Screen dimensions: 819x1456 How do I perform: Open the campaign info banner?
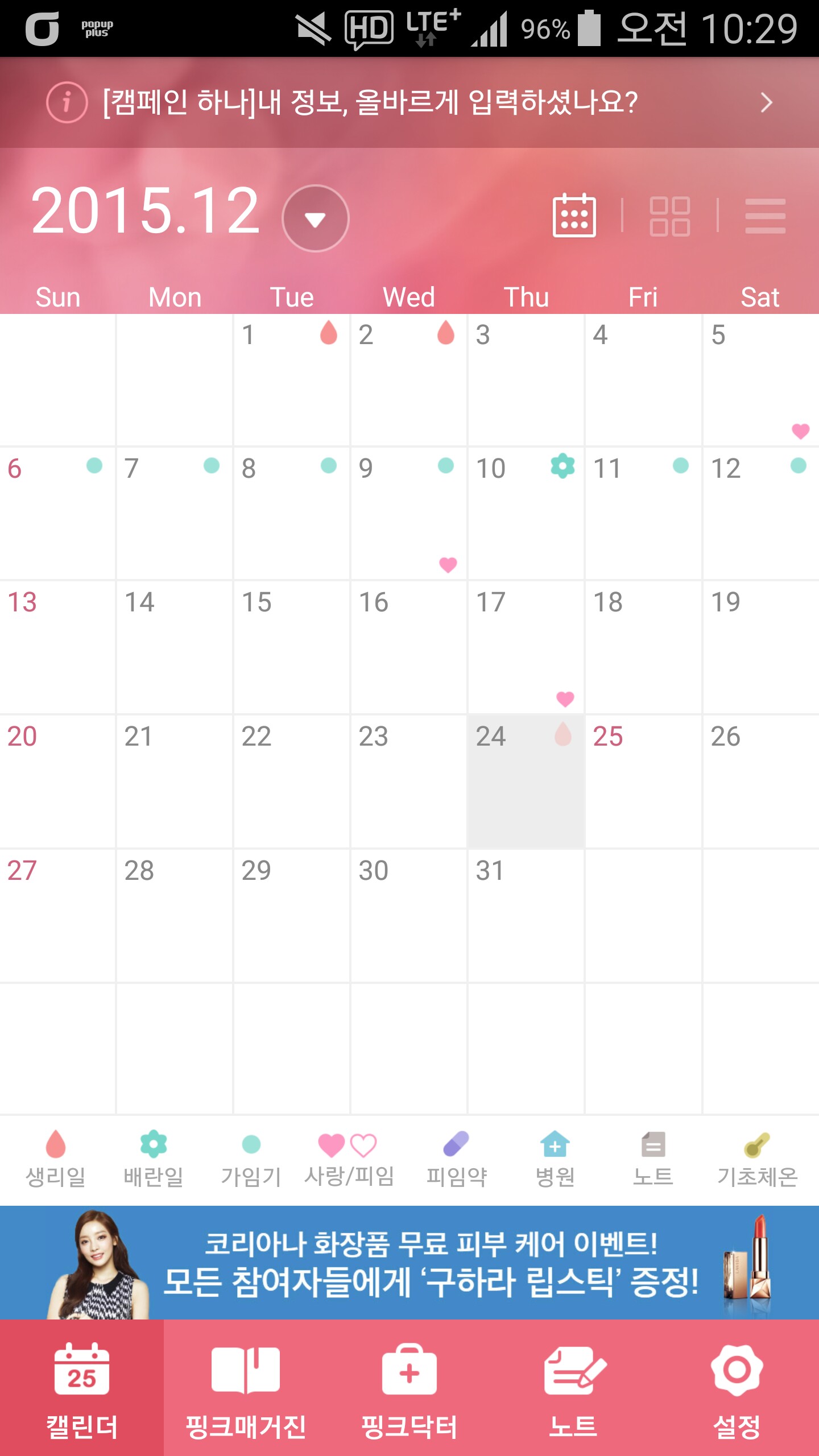coord(409,102)
